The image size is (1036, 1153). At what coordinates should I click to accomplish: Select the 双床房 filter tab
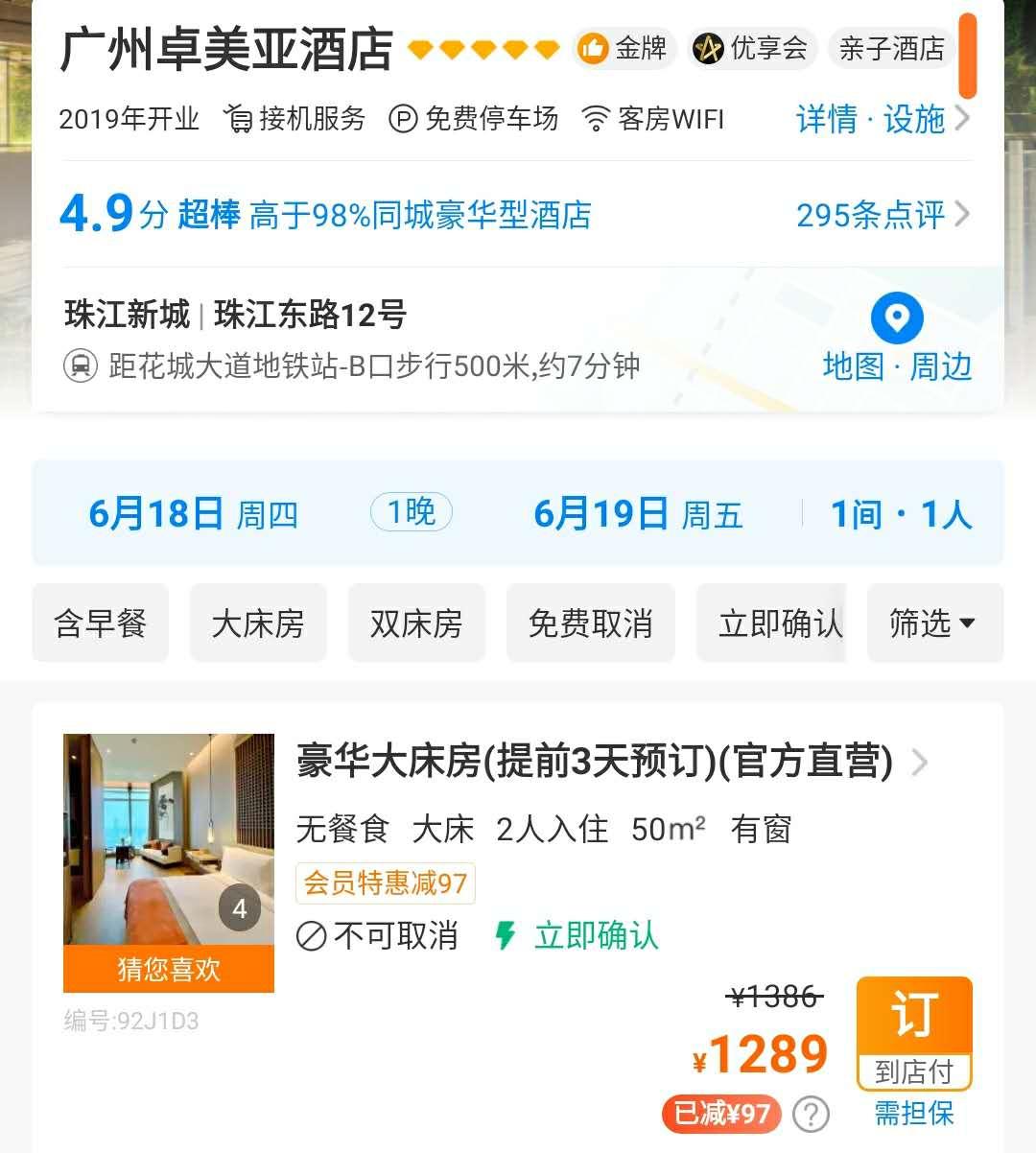point(416,624)
